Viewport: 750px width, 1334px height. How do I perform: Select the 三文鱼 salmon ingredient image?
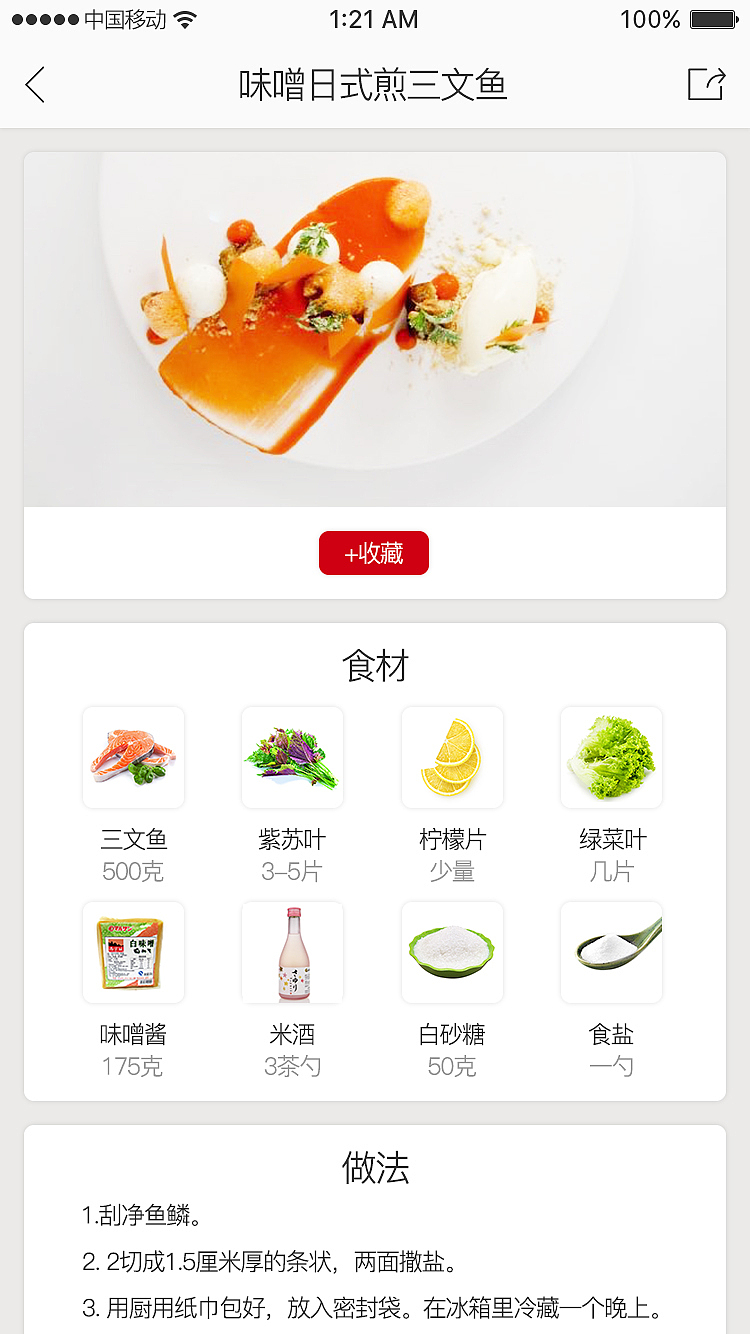coord(133,757)
